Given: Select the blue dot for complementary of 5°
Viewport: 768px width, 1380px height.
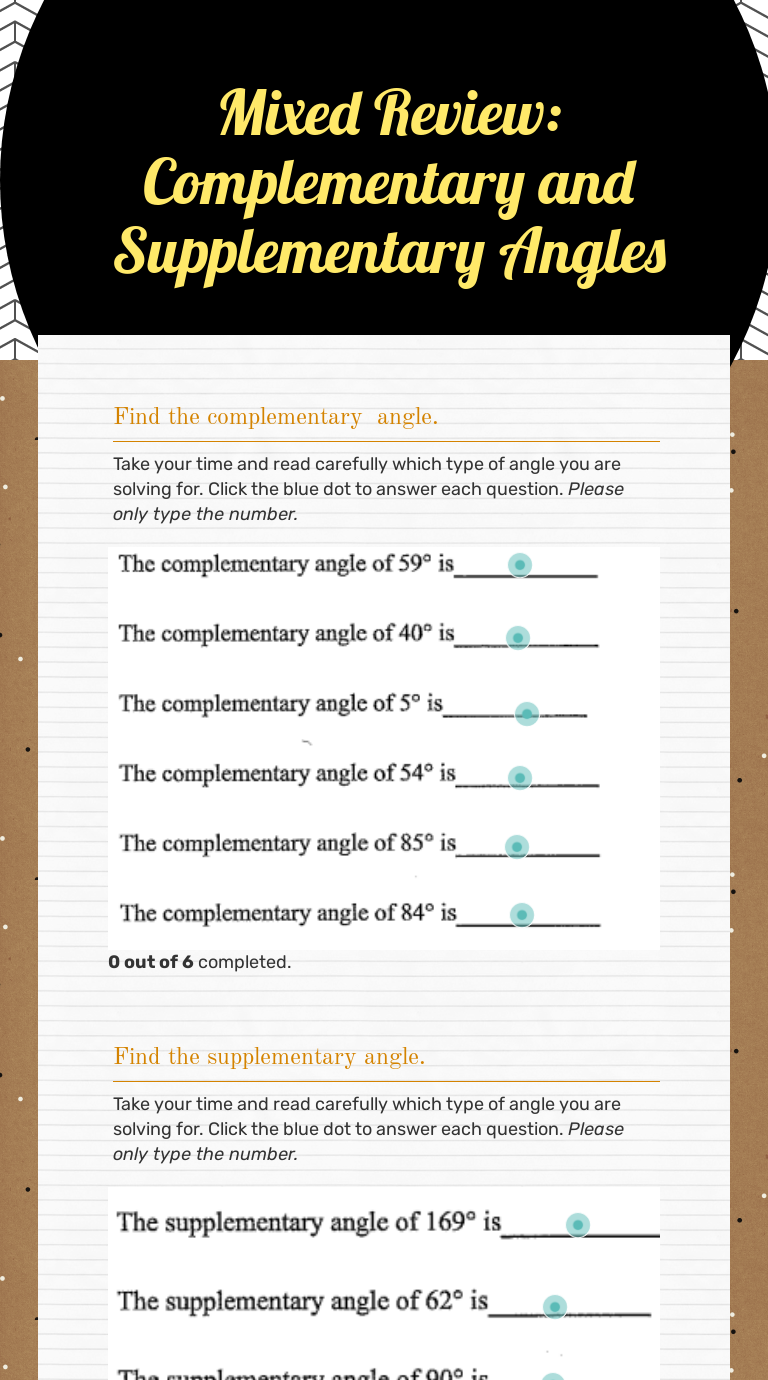Looking at the screenshot, I should (x=527, y=713).
